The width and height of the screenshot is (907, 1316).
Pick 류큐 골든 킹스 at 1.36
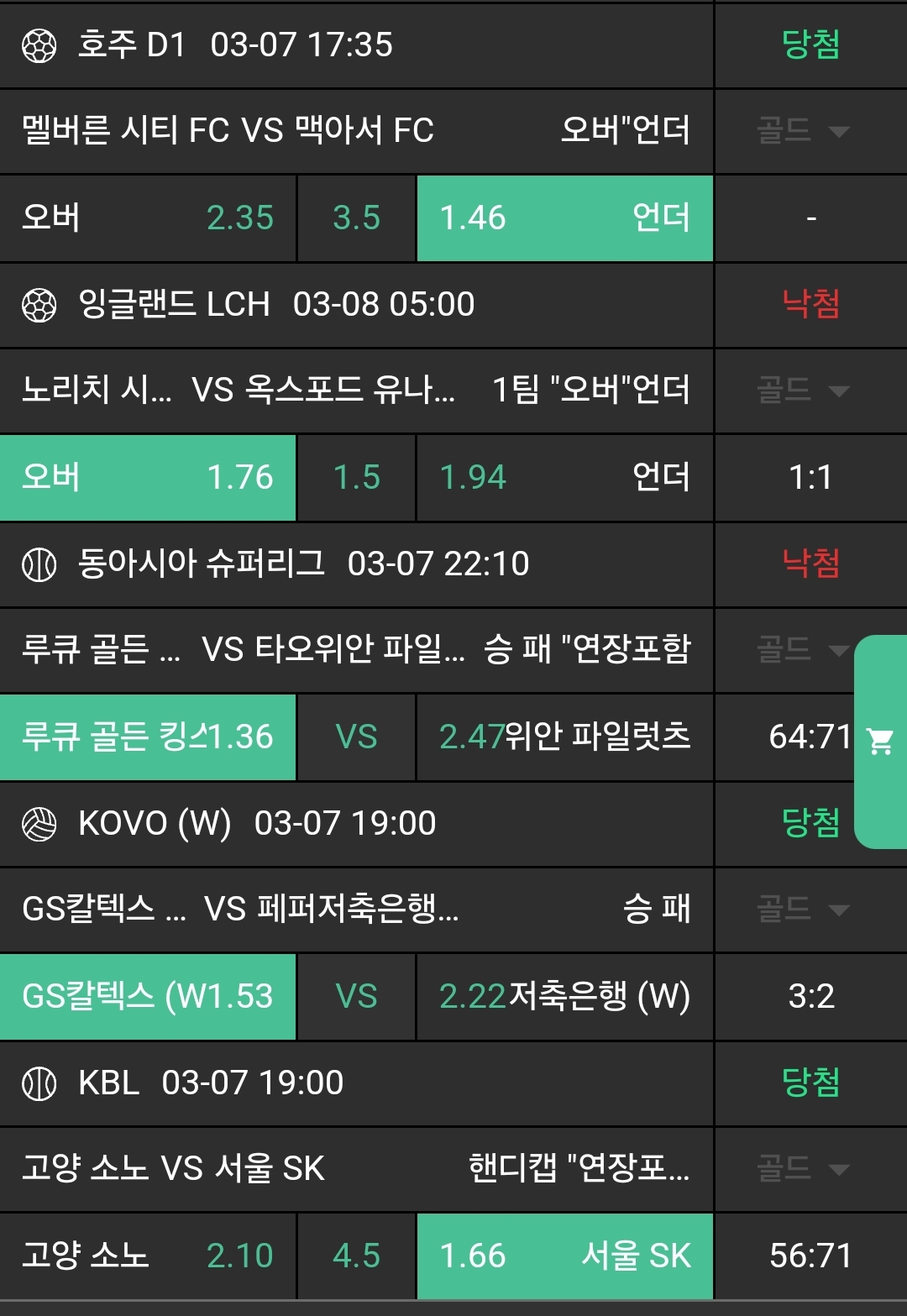148,737
